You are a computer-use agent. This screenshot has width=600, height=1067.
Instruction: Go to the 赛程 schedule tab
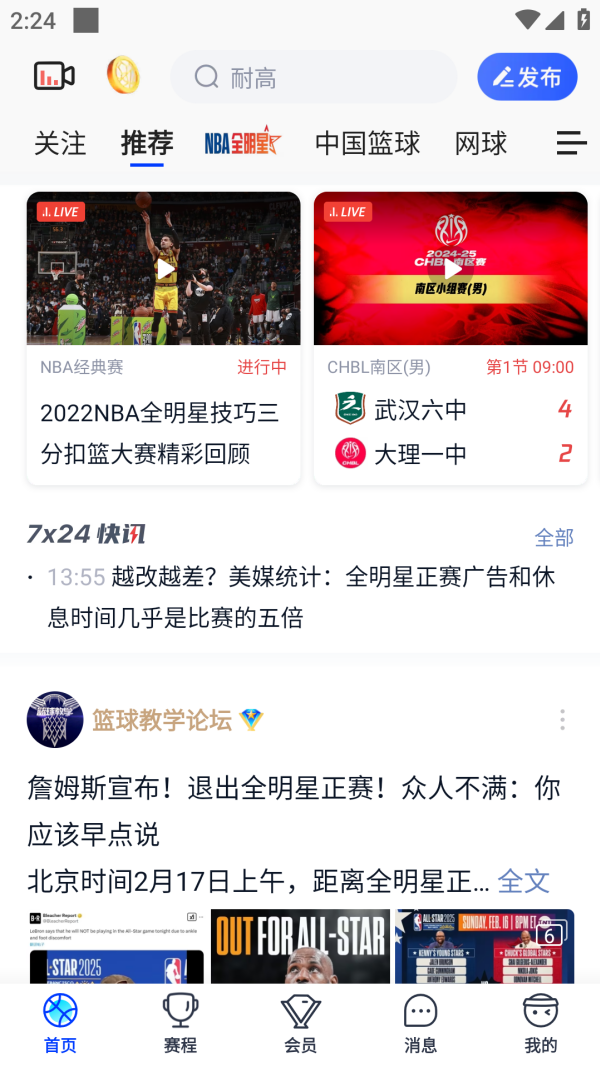pyautogui.click(x=180, y=1023)
